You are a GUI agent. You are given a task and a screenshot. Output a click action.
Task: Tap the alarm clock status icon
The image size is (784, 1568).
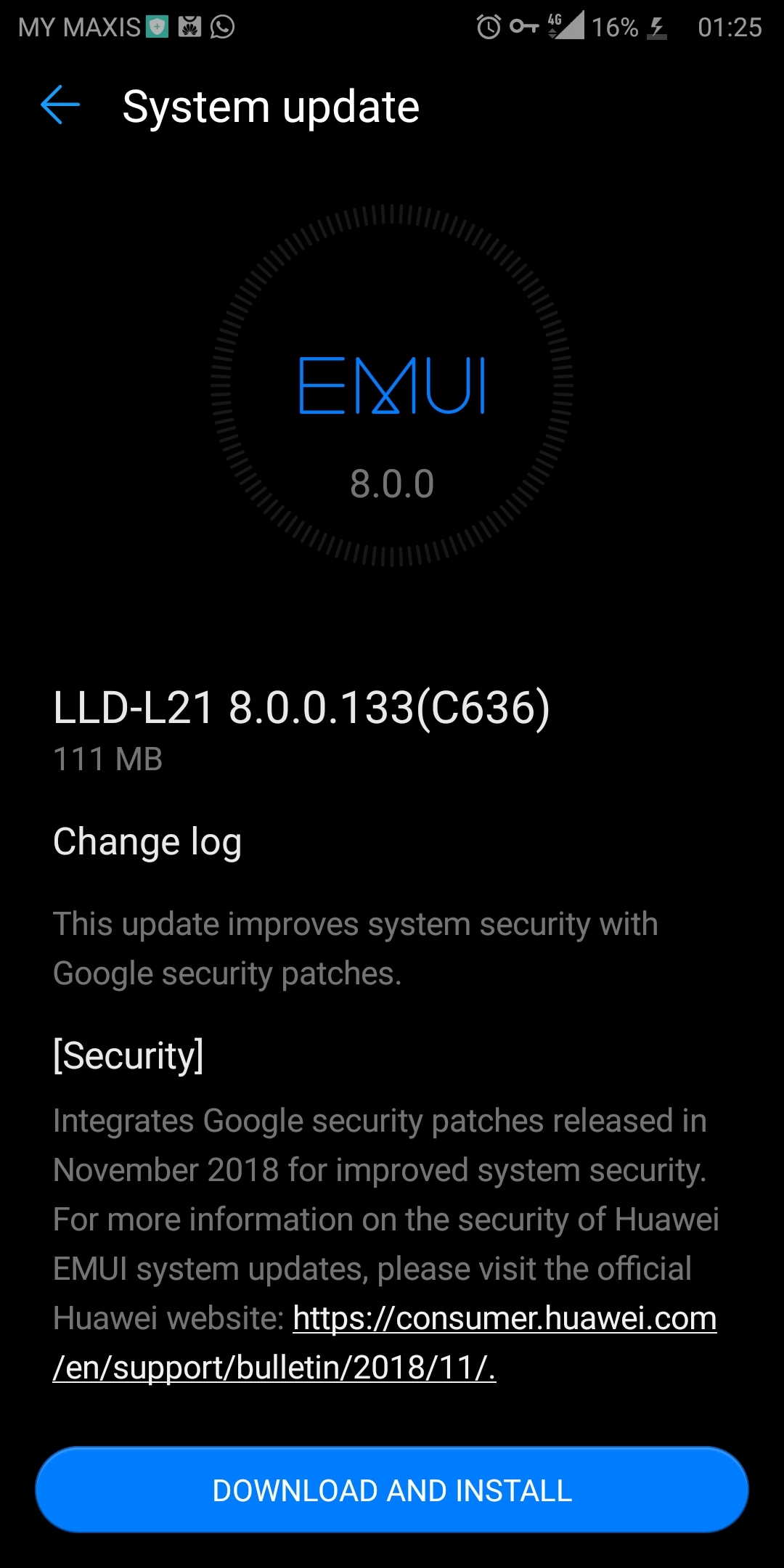point(488,28)
